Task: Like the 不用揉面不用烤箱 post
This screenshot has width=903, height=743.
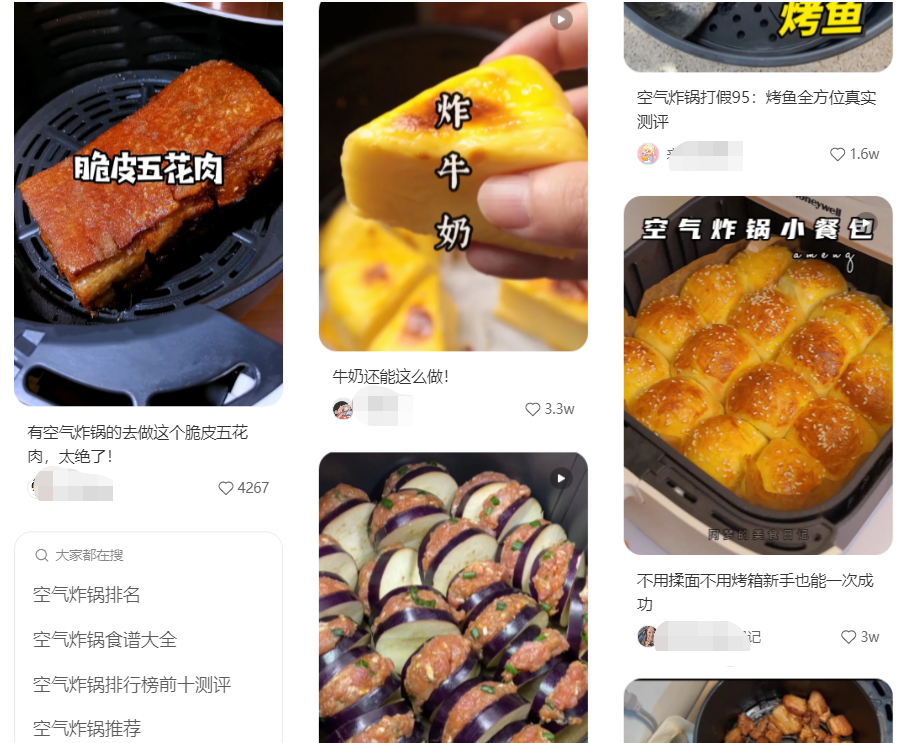Action: tap(848, 637)
